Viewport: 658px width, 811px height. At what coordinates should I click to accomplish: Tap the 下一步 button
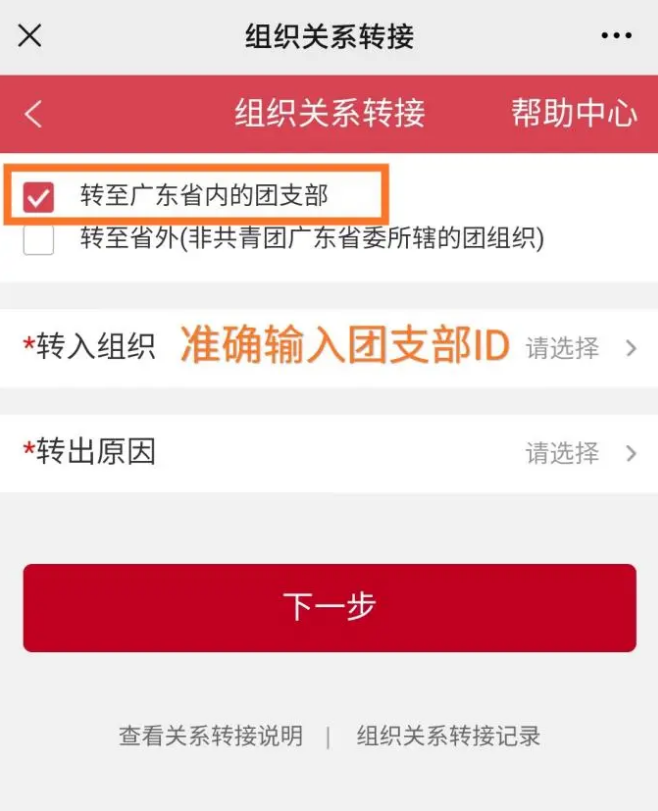click(329, 607)
